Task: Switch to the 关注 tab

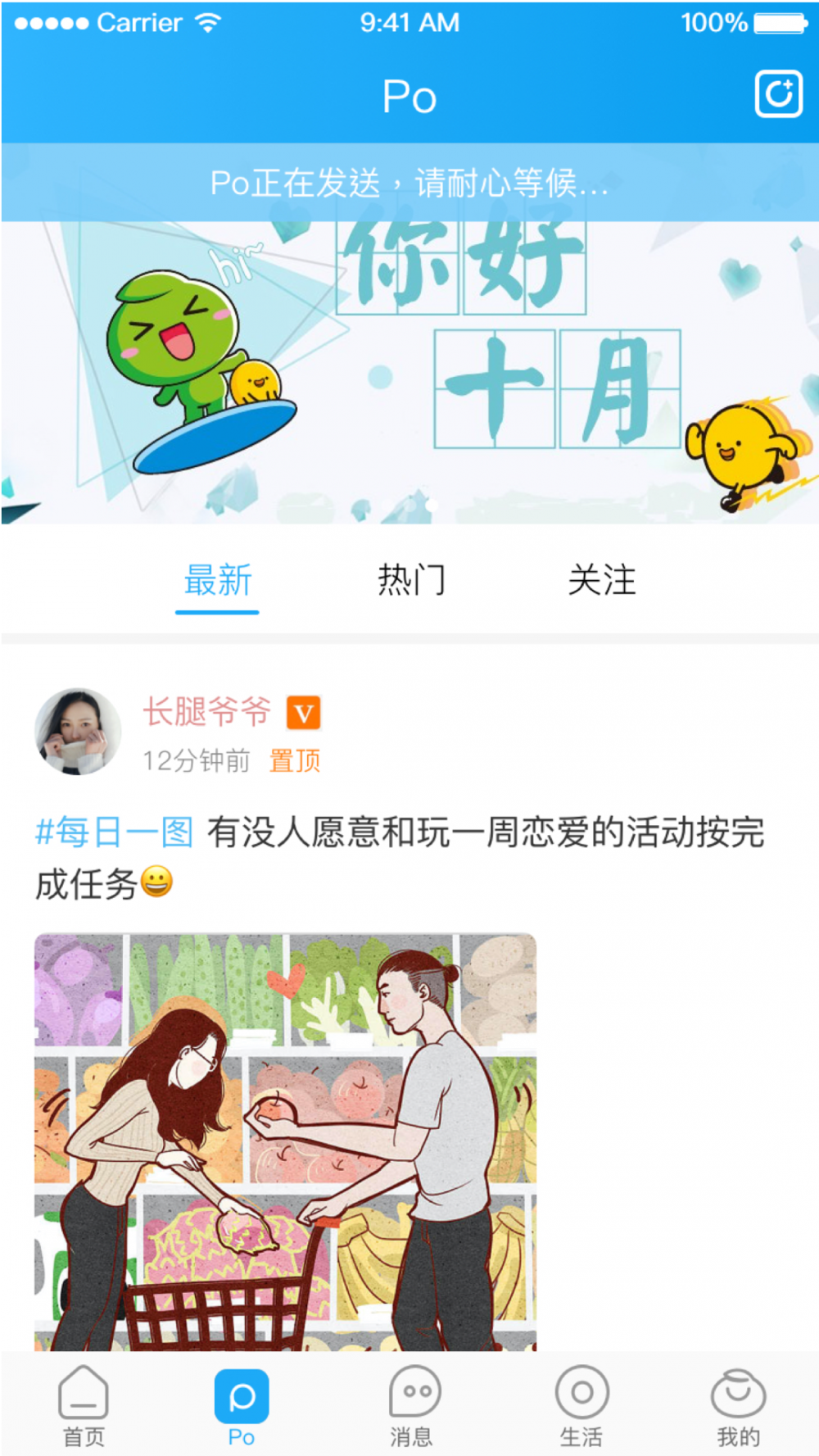Action: click(x=602, y=580)
